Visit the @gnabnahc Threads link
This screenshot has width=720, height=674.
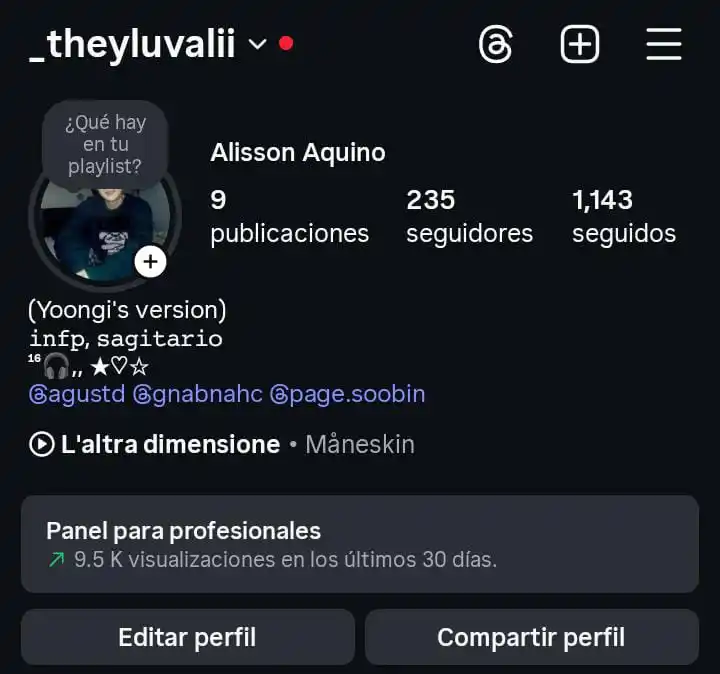[x=198, y=394]
